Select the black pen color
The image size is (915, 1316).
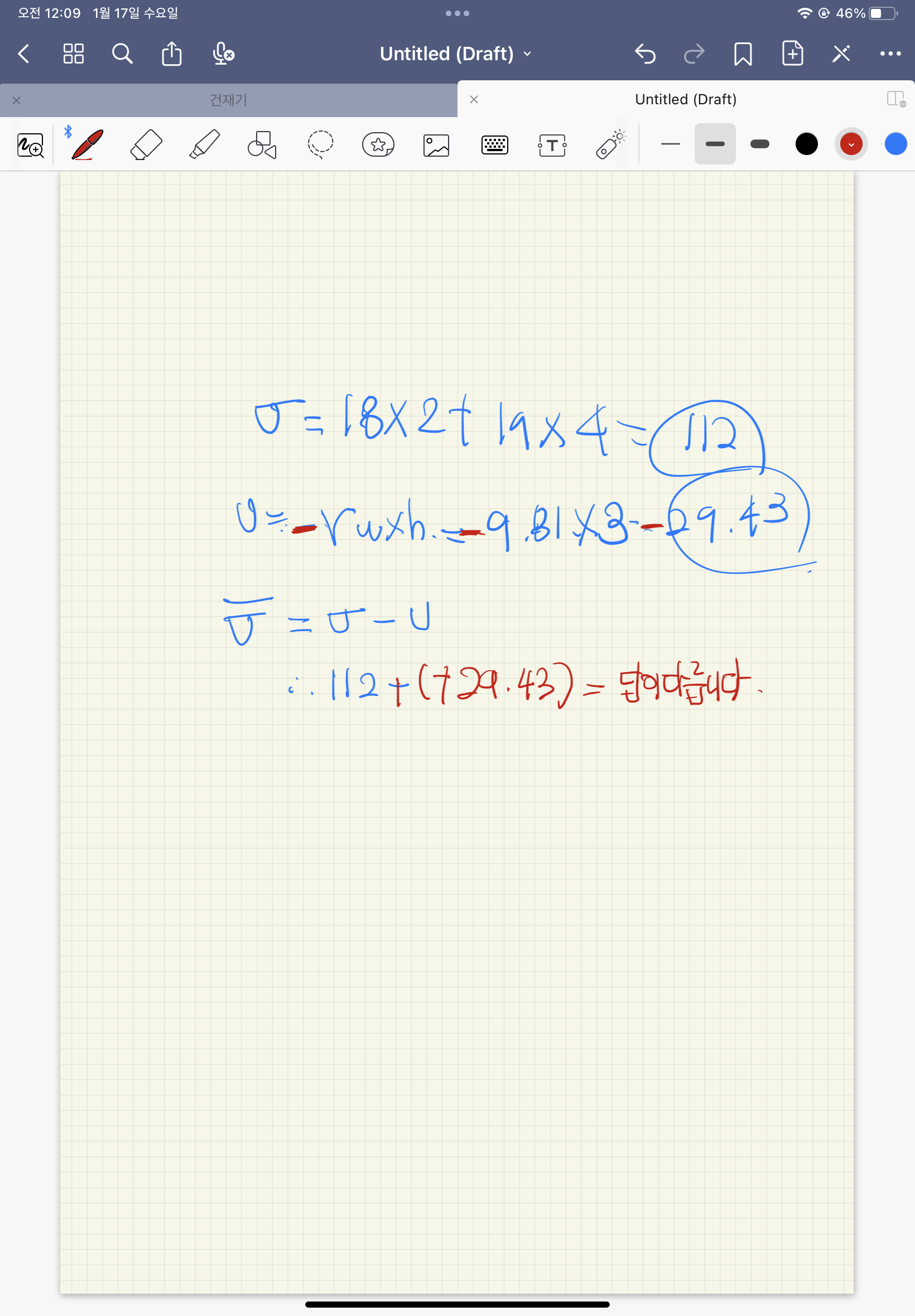coord(806,144)
